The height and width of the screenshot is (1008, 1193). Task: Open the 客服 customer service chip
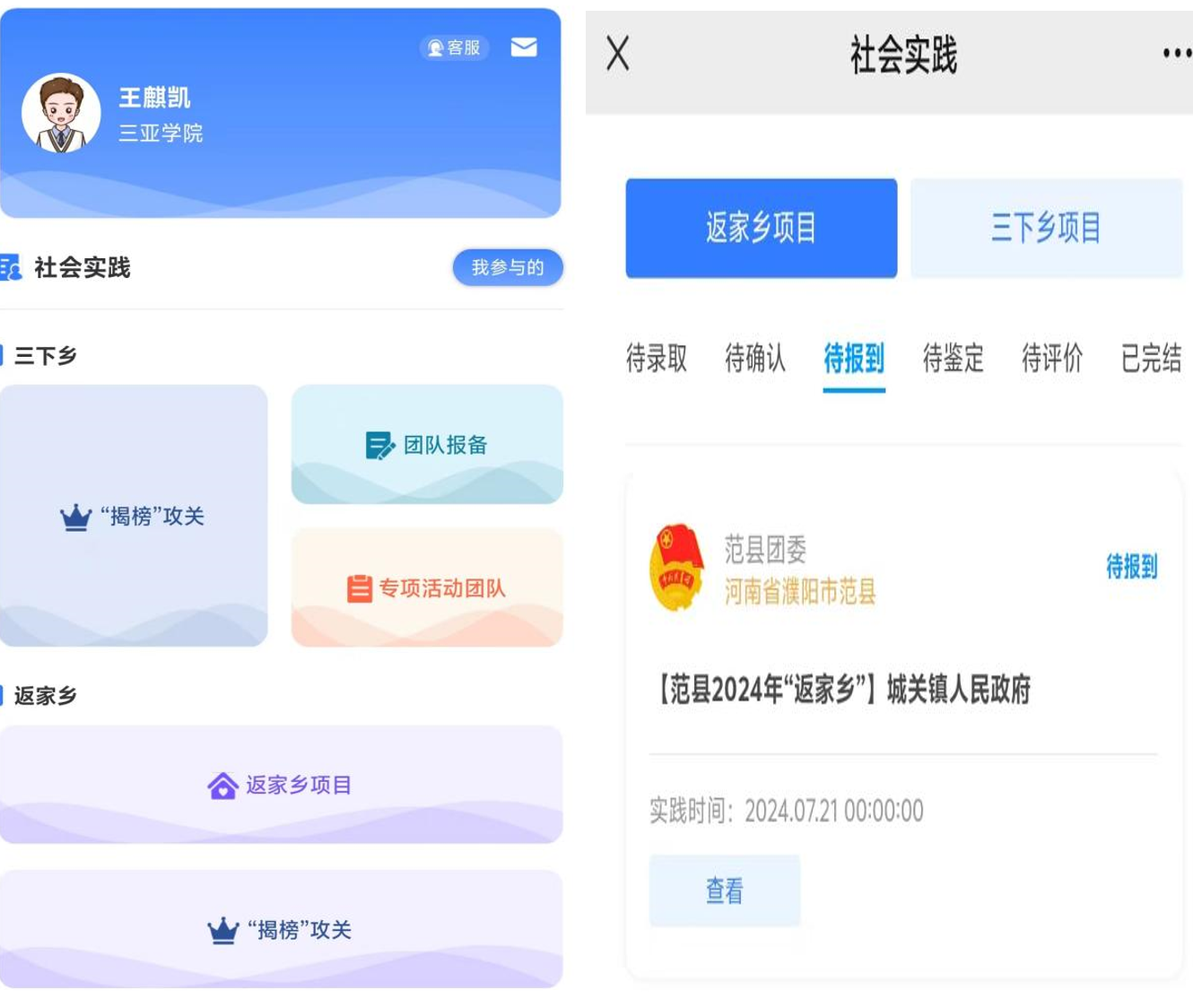[454, 48]
